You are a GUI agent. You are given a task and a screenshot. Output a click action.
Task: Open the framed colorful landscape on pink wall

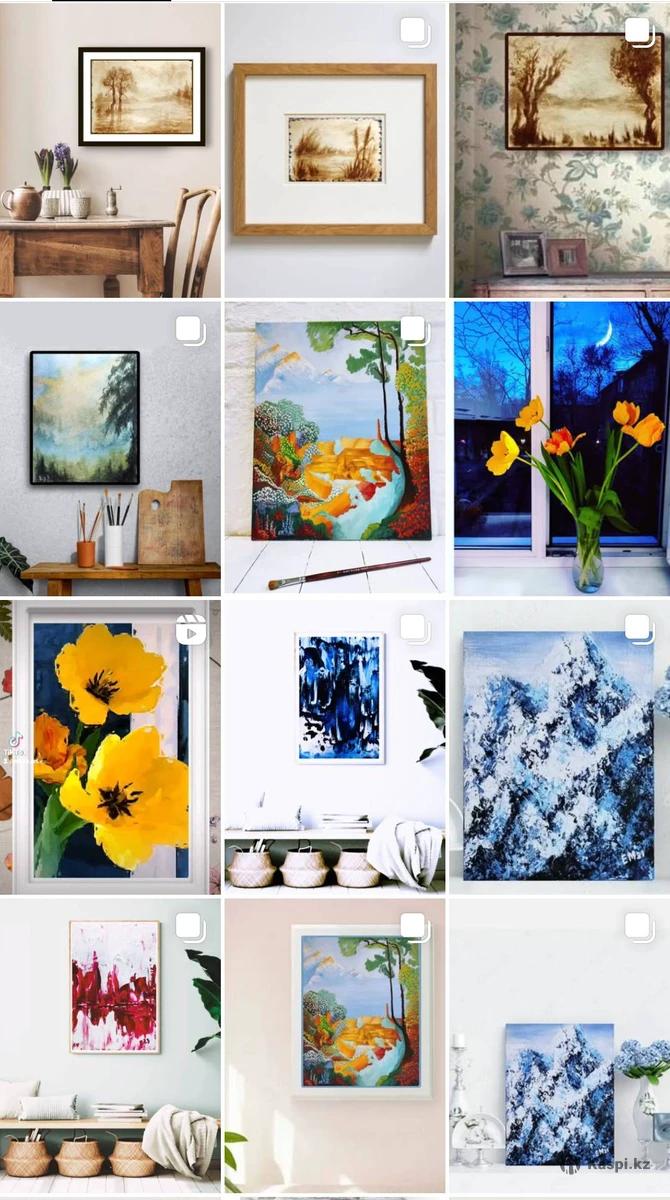click(335, 1044)
